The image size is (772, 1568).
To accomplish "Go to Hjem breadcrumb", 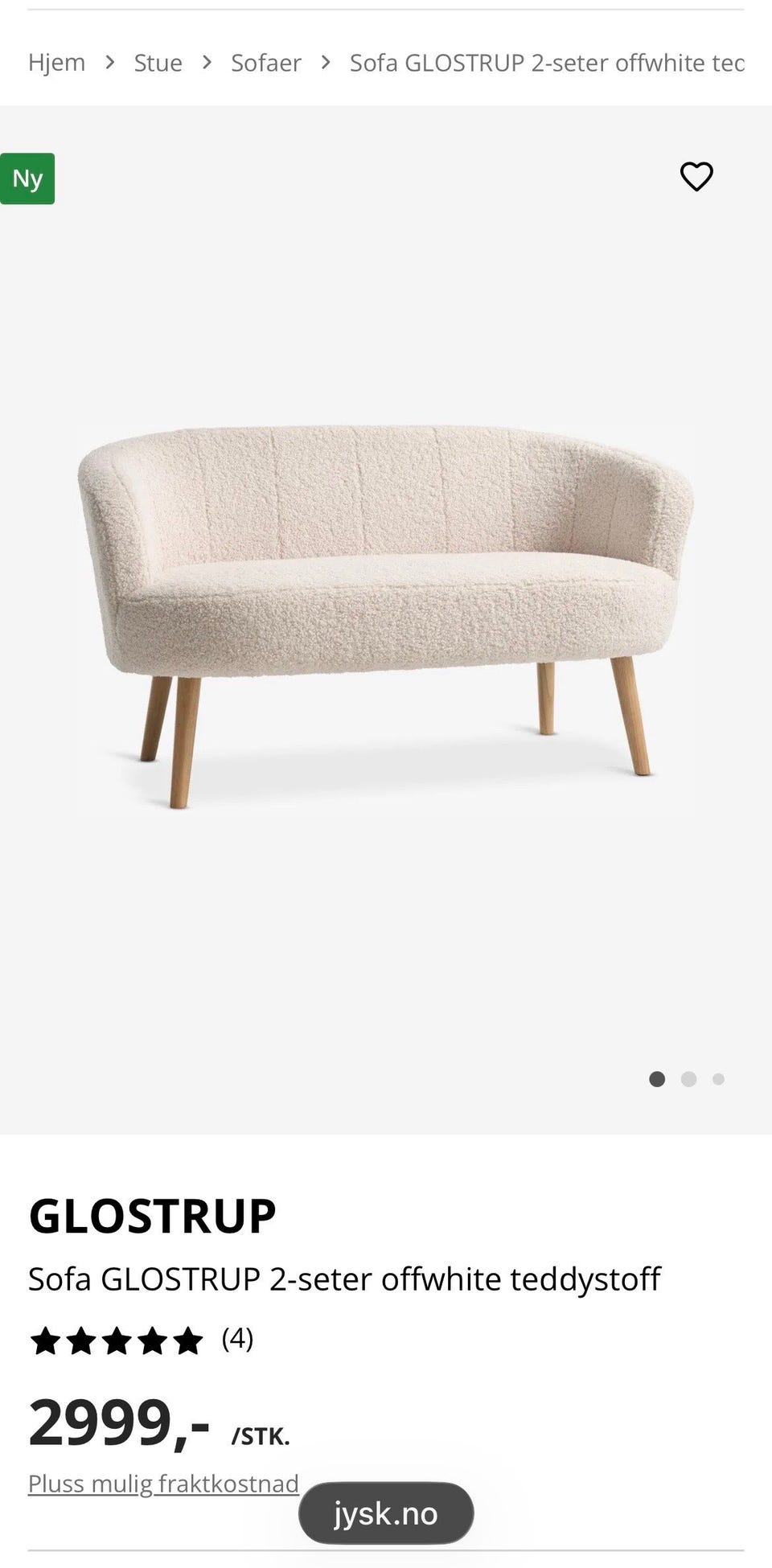I will [x=56, y=63].
